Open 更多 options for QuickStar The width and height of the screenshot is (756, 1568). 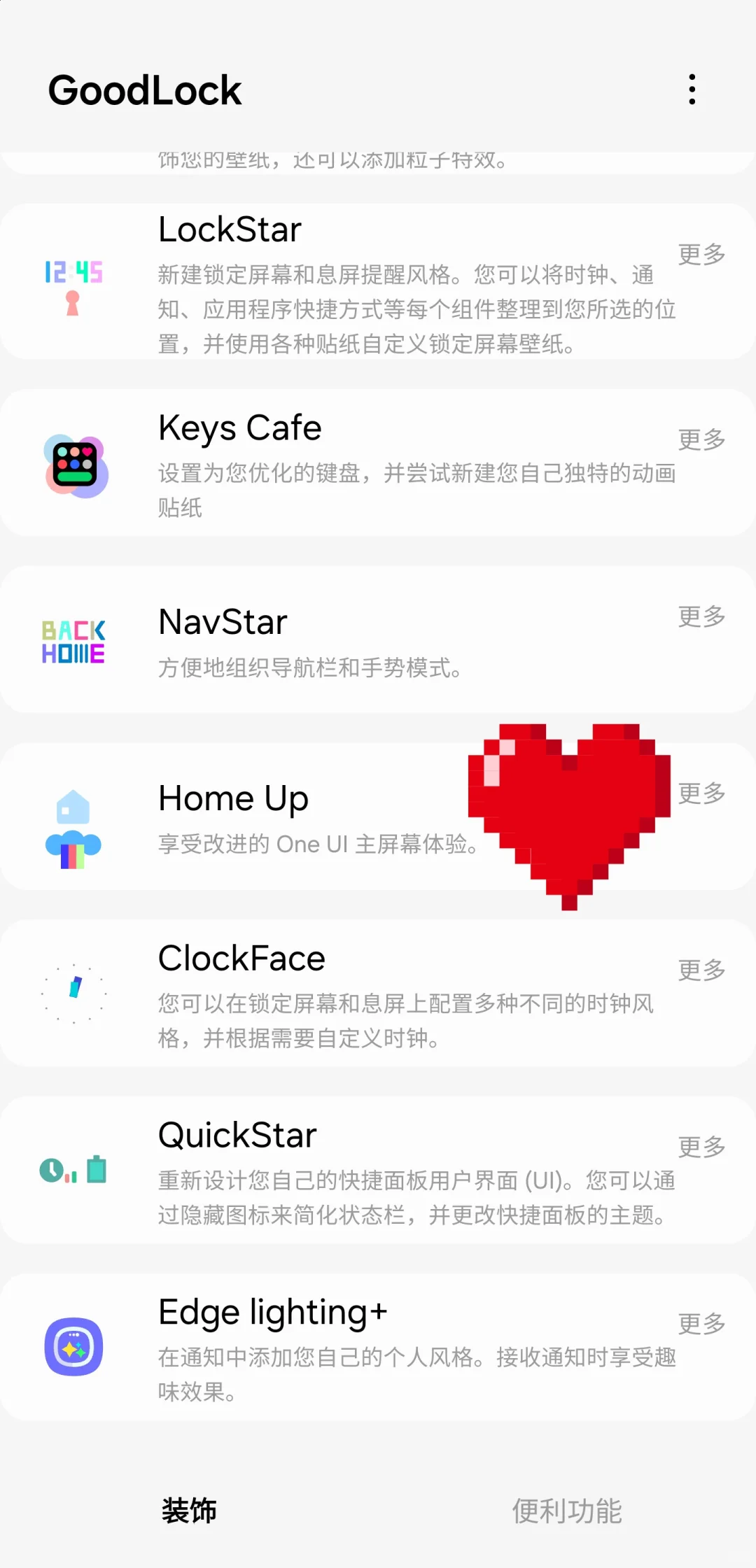pos(701,1147)
